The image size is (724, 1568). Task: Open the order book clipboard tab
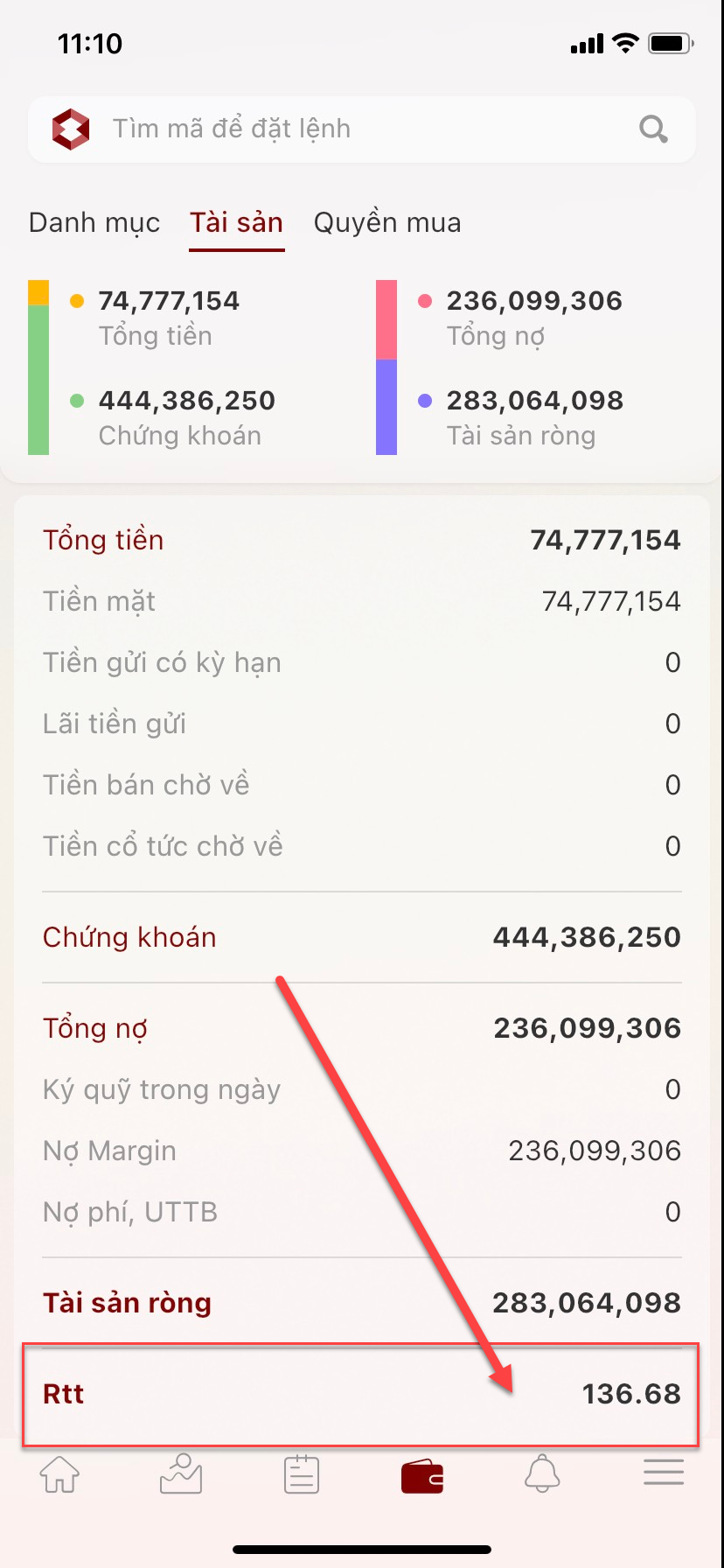click(302, 1475)
